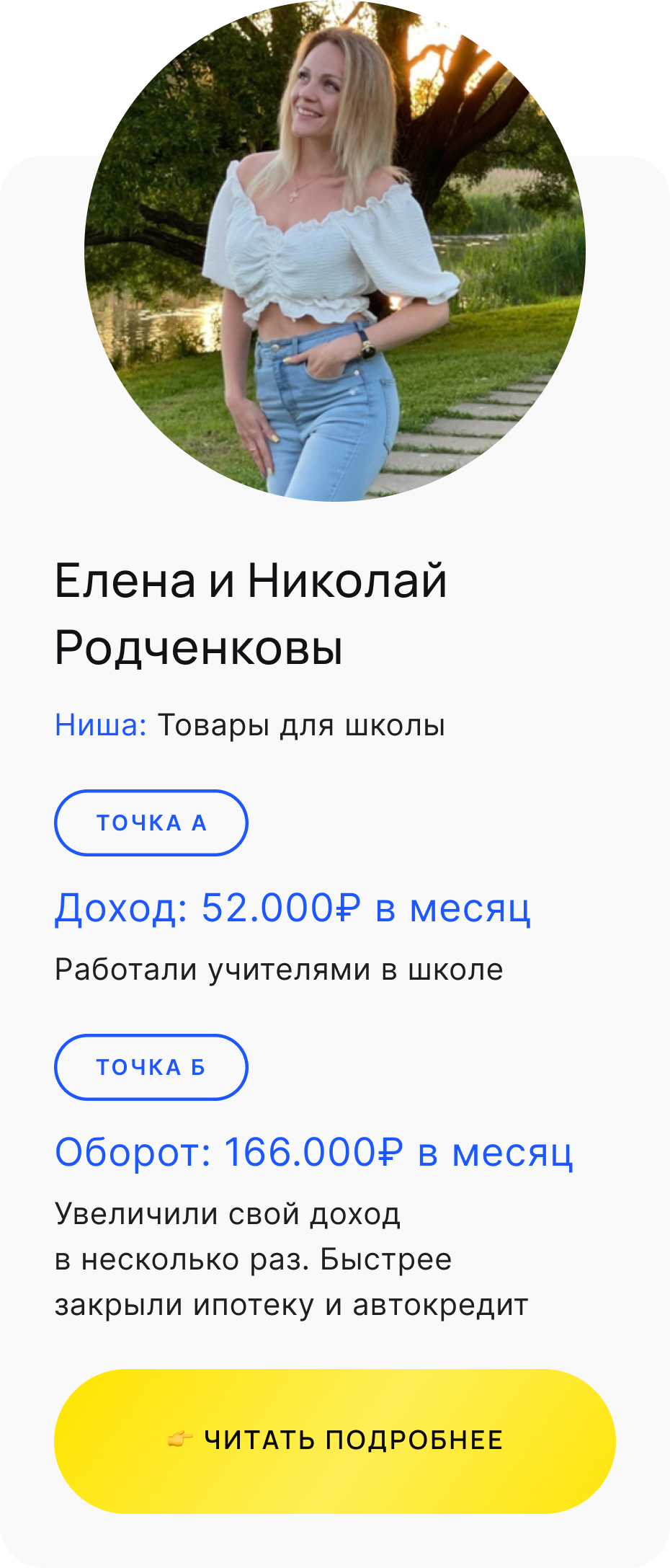Click the income figure 52.000₽

tap(280, 910)
